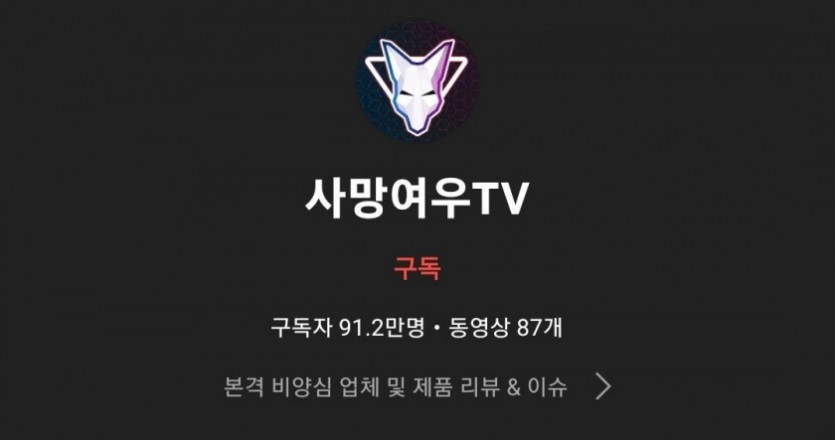The image size is (835, 440).
Task: Subscribe via the red 구독 button
Action: (x=417, y=268)
